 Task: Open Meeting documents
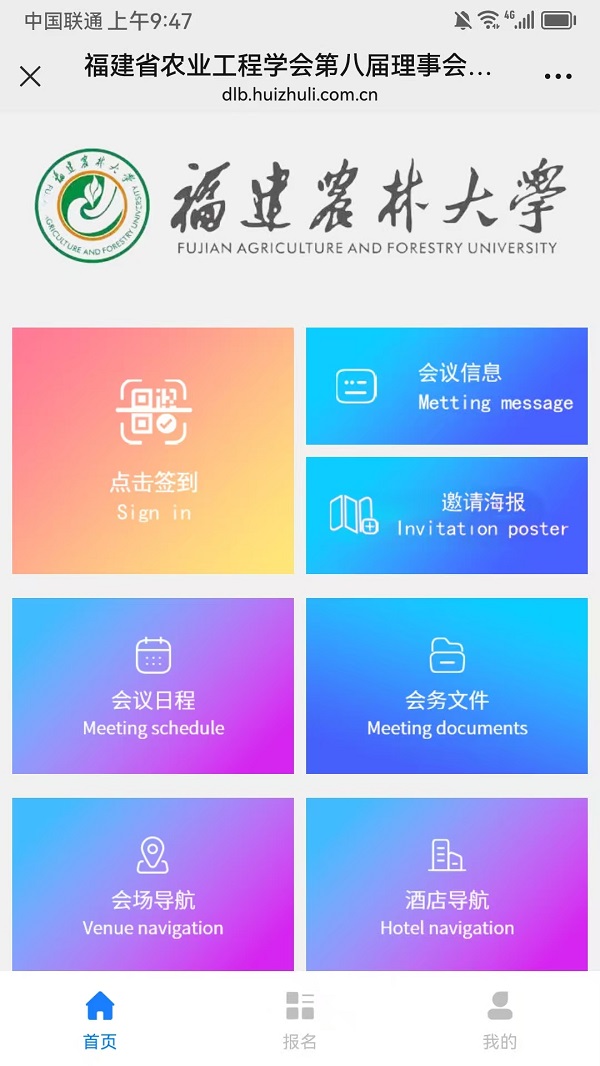(x=447, y=686)
